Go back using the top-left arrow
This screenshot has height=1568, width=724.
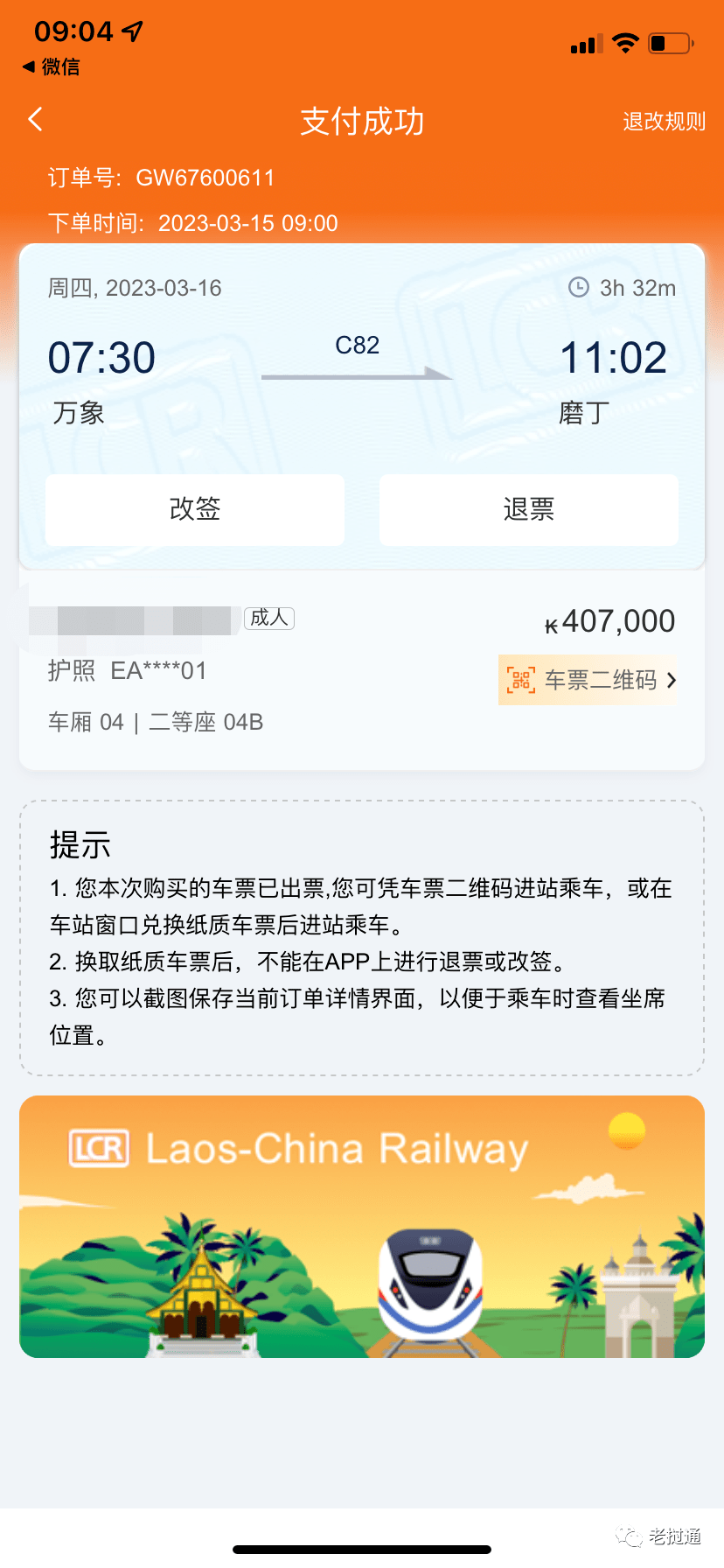click(36, 119)
